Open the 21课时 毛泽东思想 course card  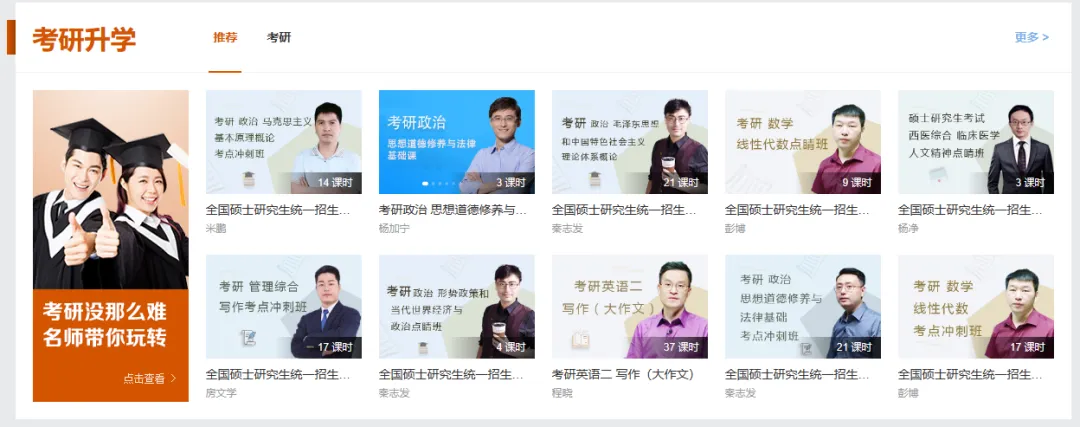point(629,142)
